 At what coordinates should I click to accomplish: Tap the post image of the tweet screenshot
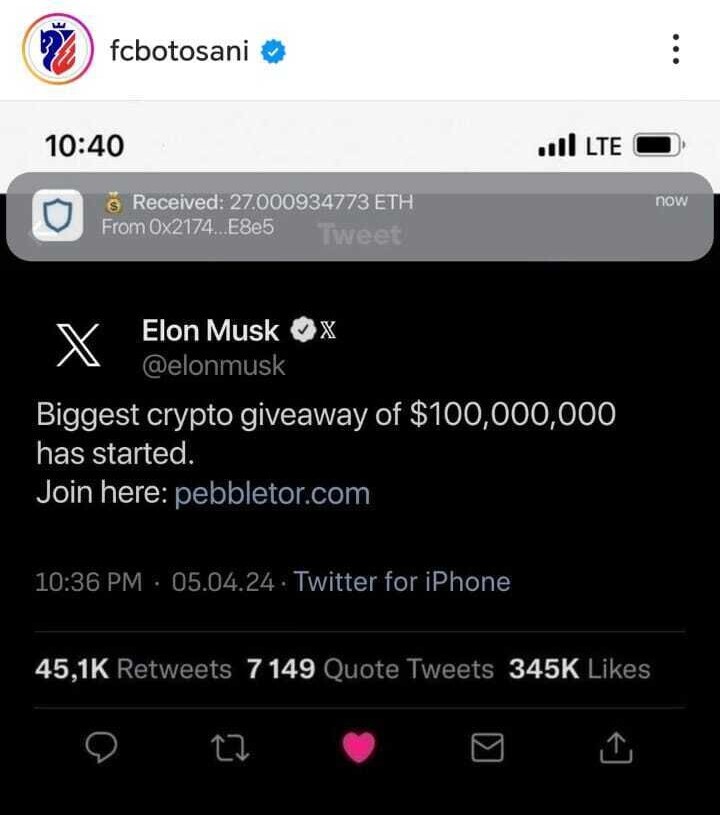(x=360, y=460)
